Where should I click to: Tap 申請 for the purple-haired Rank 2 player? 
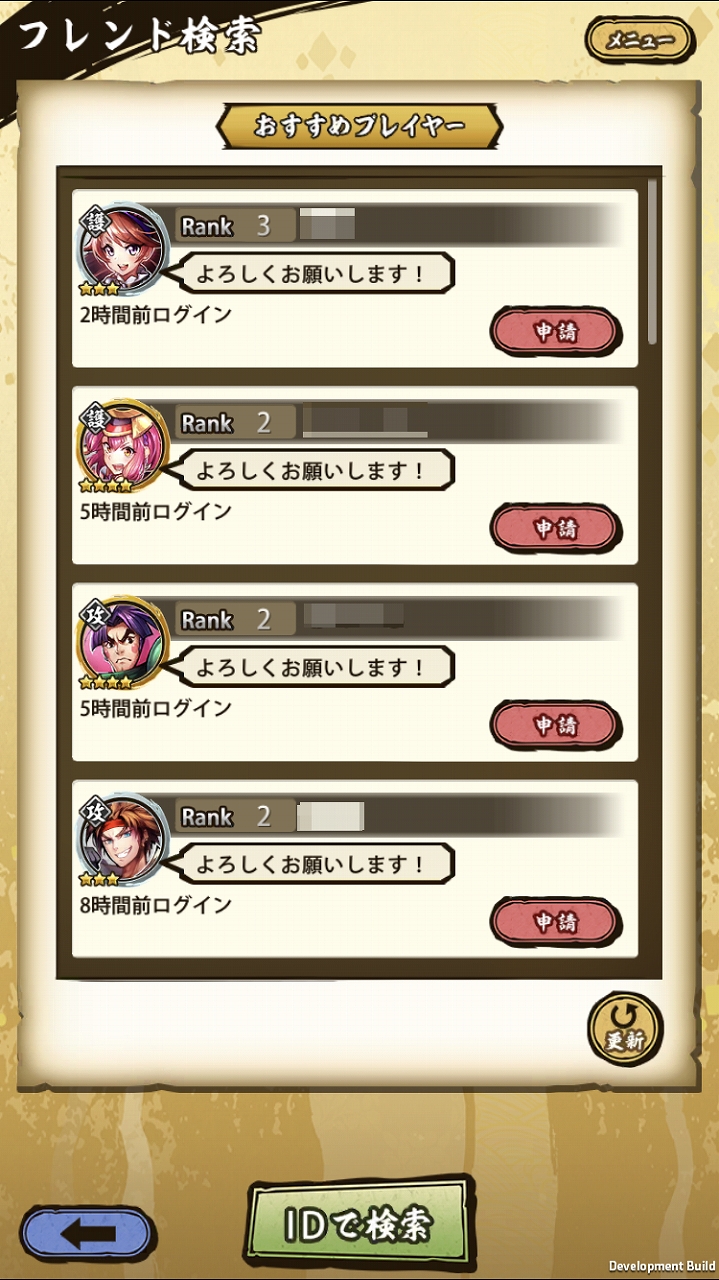(x=555, y=725)
